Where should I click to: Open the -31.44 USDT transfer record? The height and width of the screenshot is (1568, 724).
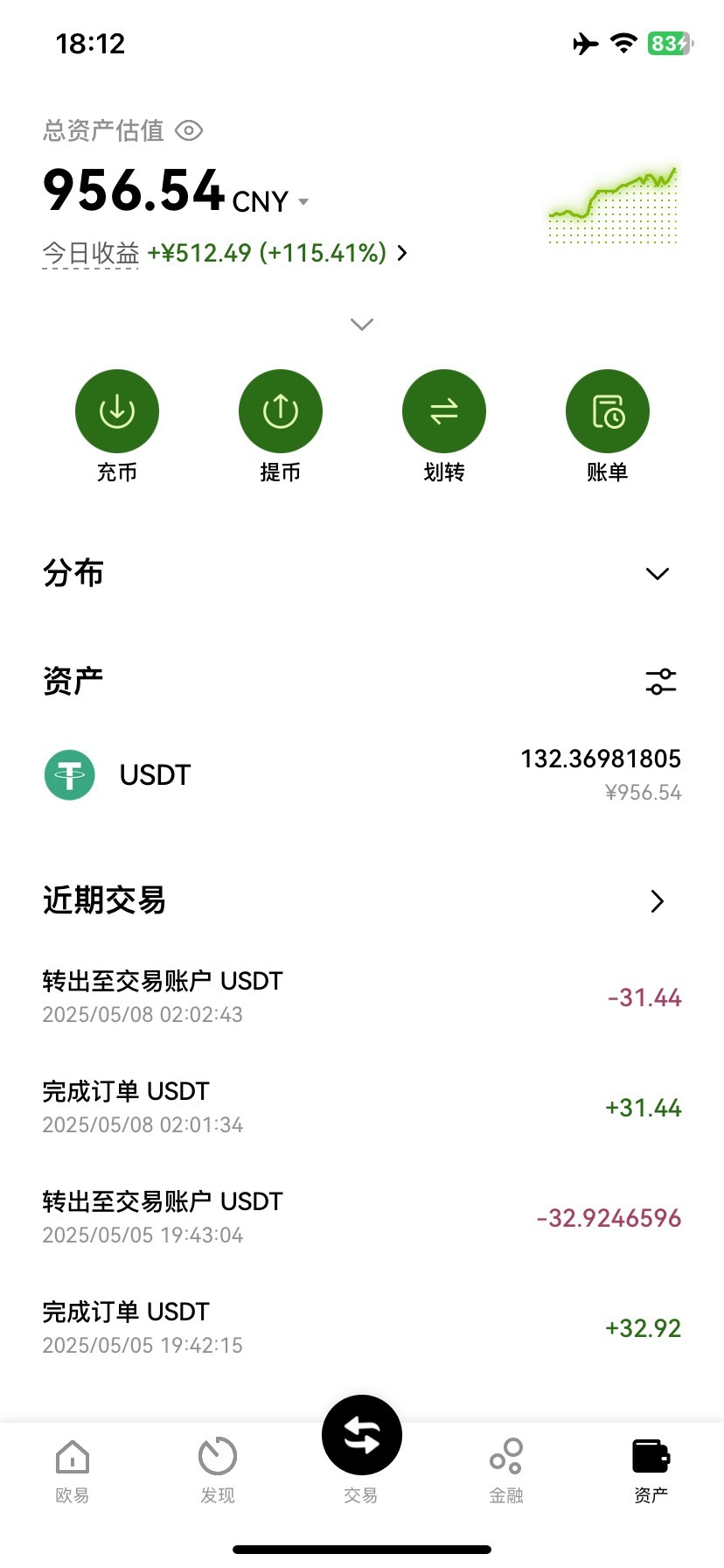[362, 997]
